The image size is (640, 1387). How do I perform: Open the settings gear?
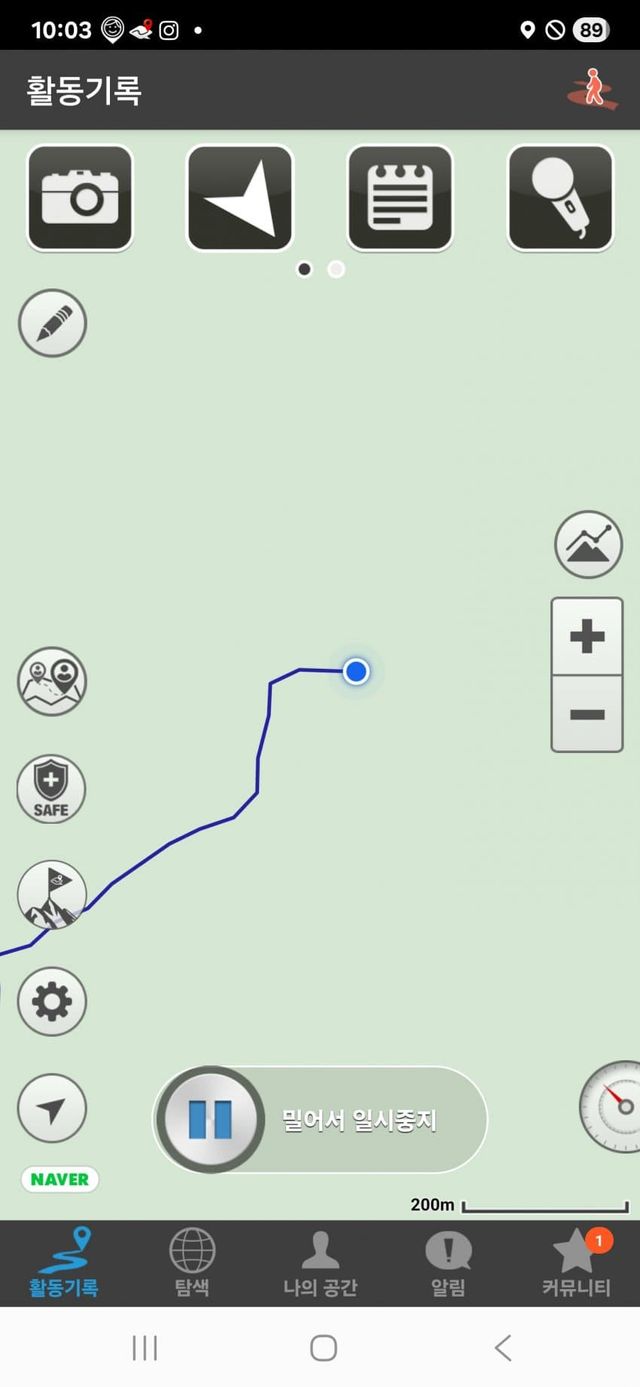tap(52, 1001)
